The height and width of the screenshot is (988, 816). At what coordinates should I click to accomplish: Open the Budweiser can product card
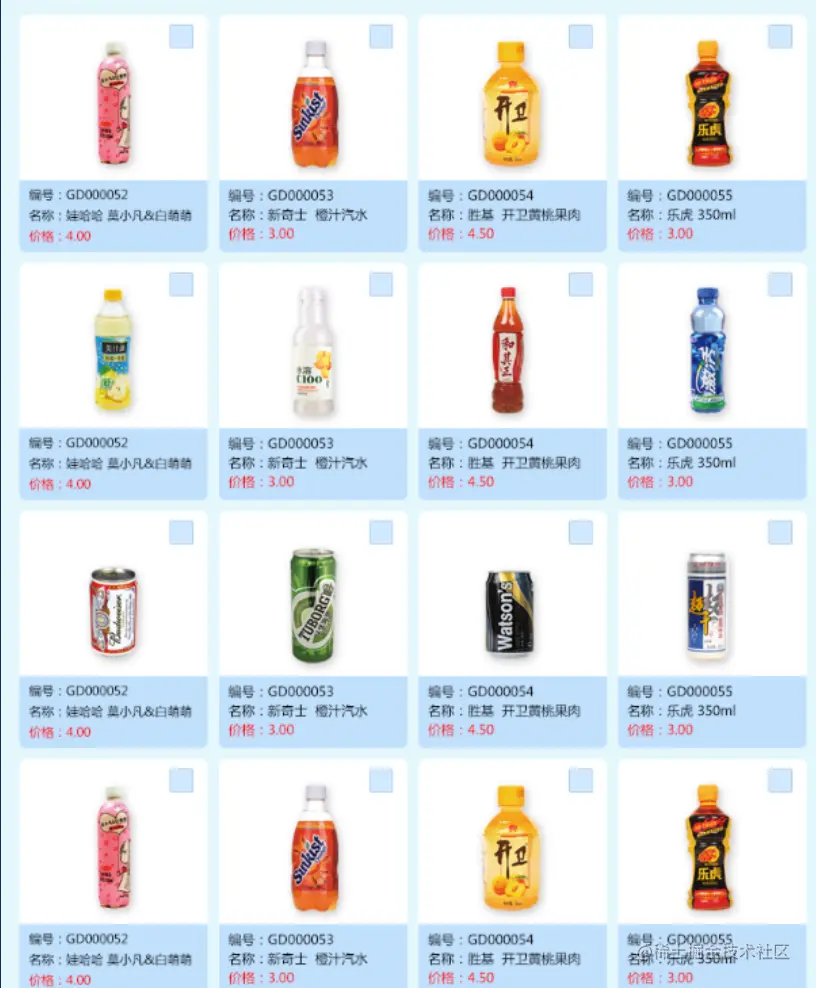tap(113, 611)
